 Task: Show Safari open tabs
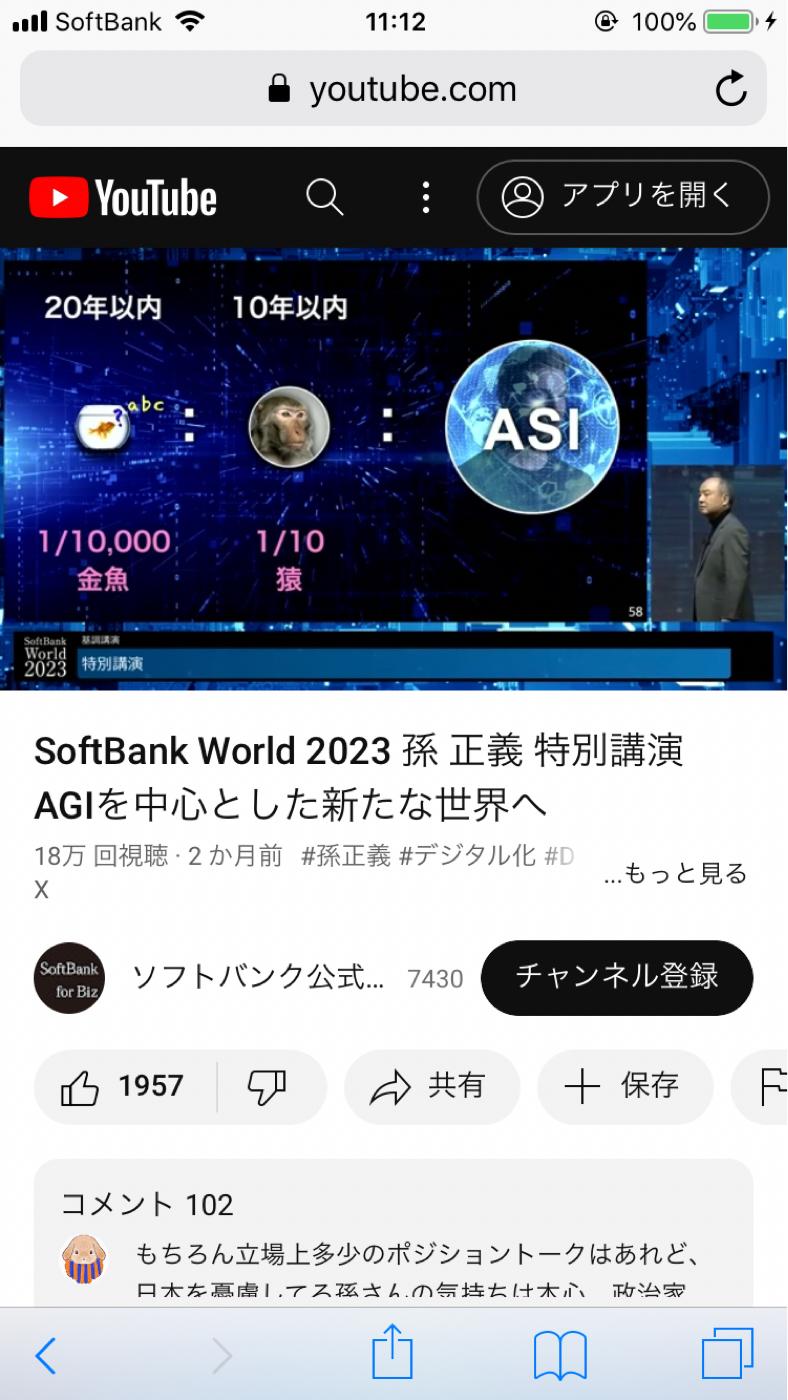[x=728, y=1354]
